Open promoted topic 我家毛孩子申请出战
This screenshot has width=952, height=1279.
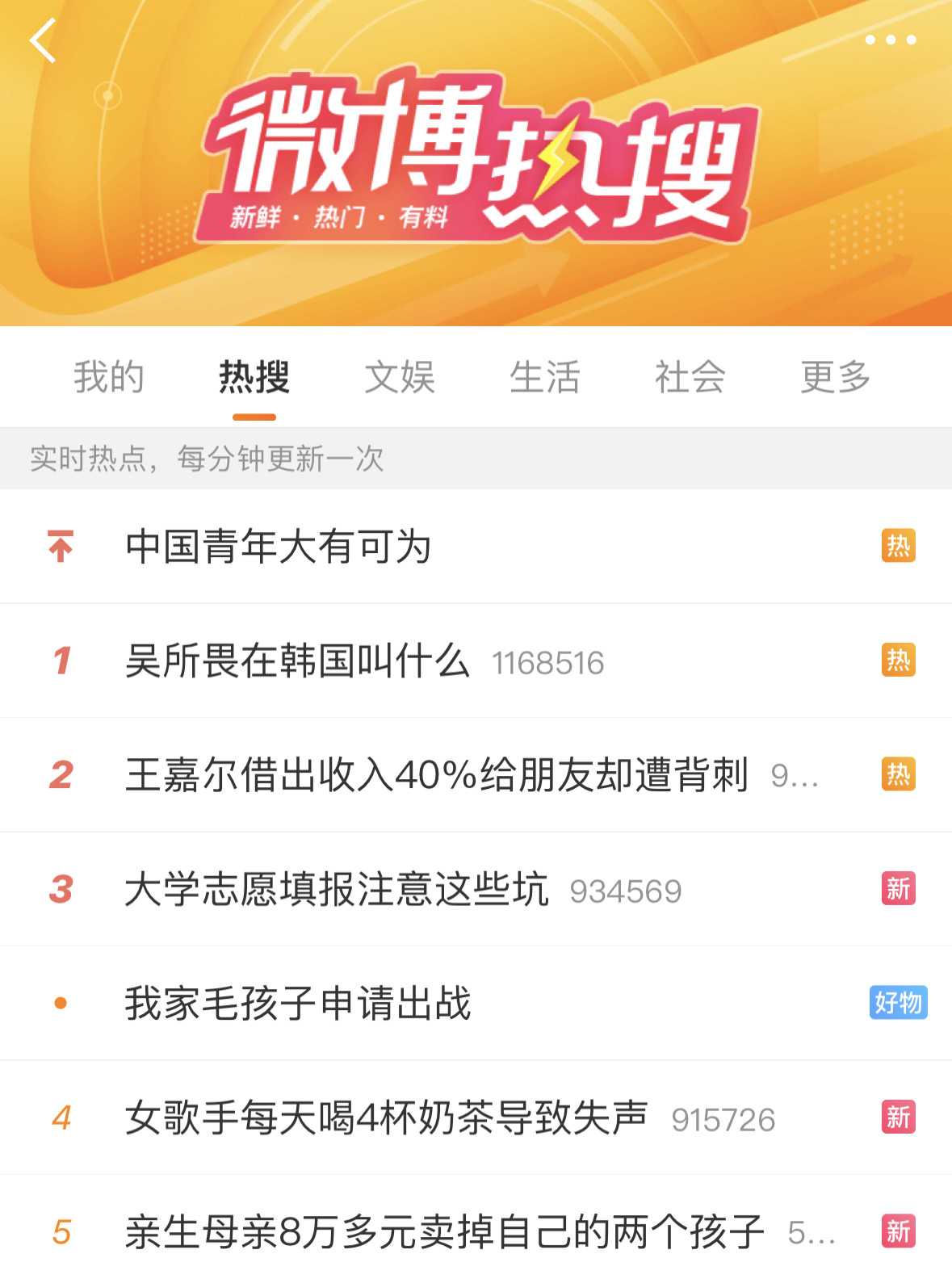pyautogui.click(x=298, y=1004)
